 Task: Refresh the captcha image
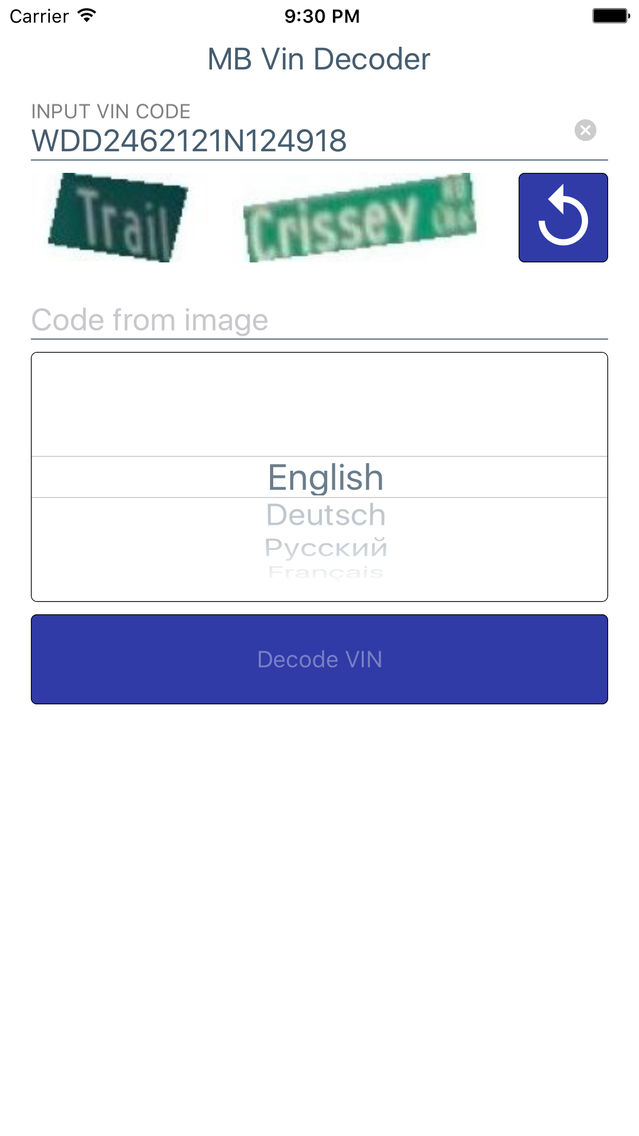pyautogui.click(x=563, y=218)
